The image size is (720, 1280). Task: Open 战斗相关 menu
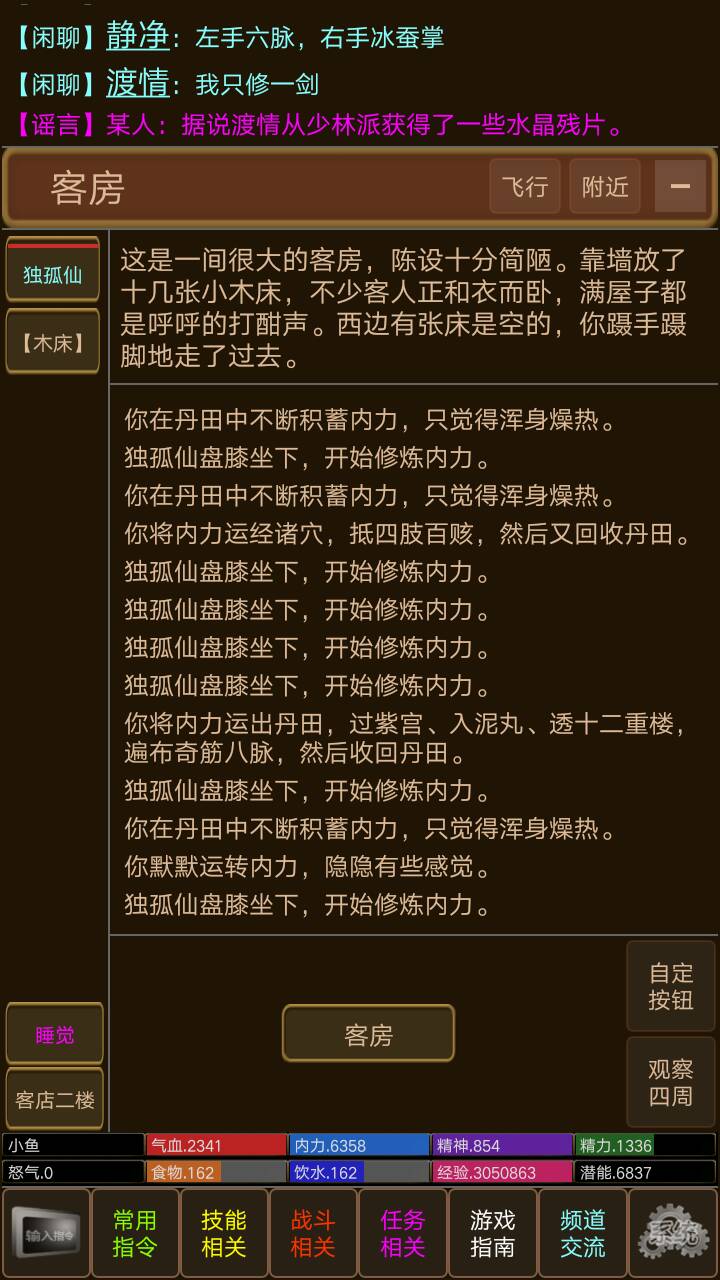[314, 1233]
